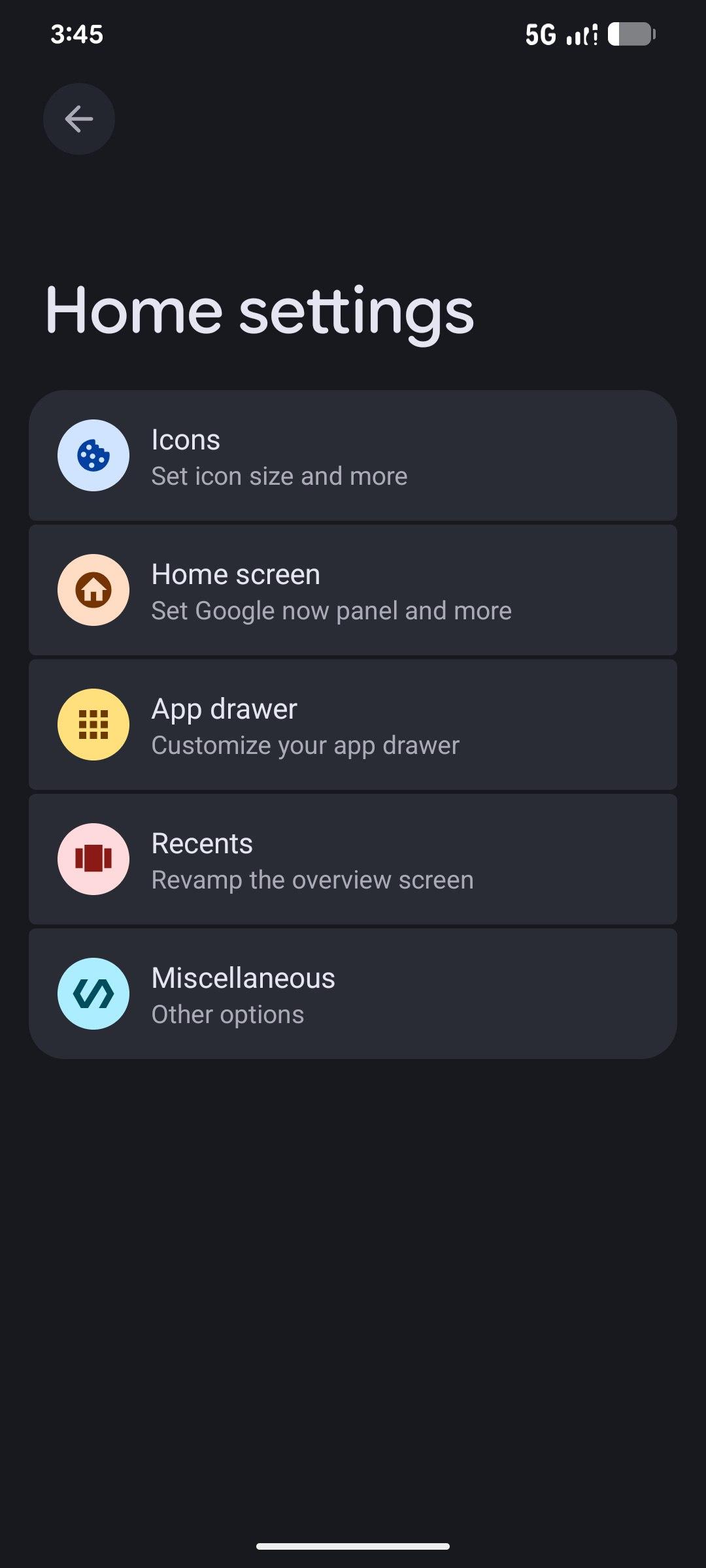Open Recents overview settings
The height and width of the screenshot is (1568, 706).
[x=353, y=860]
